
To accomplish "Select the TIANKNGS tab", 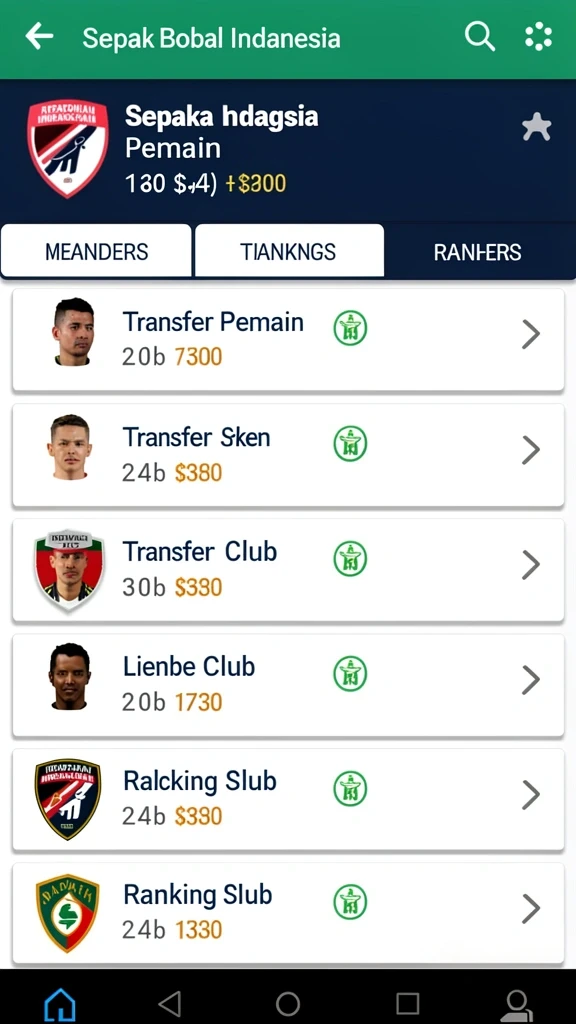I will pyautogui.click(x=289, y=251).
